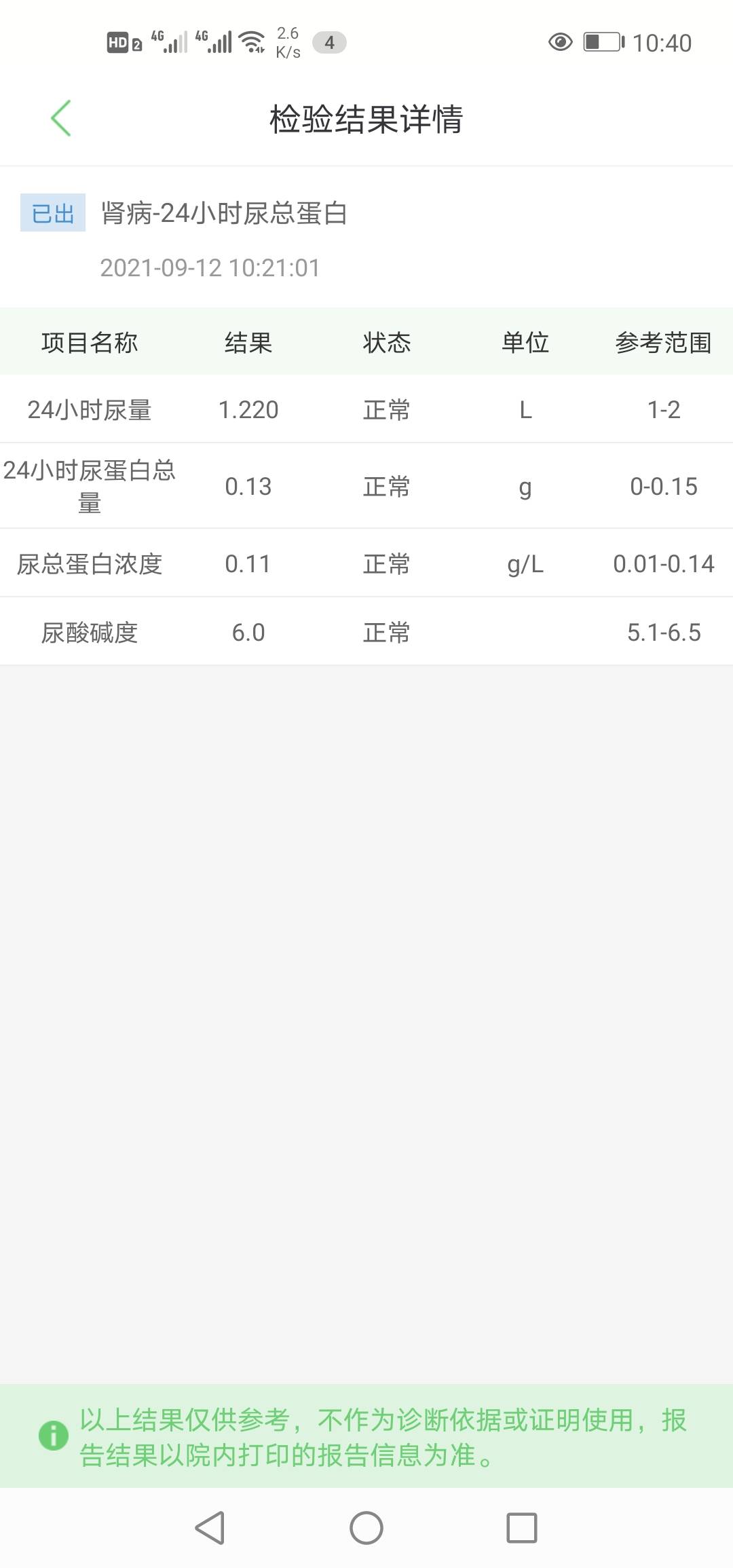The height and width of the screenshot is (1568, 733).
Task: Click the report timestamp 2021-09-12 10:21:01
Action: pyautogui.click(x=210, y=267)
